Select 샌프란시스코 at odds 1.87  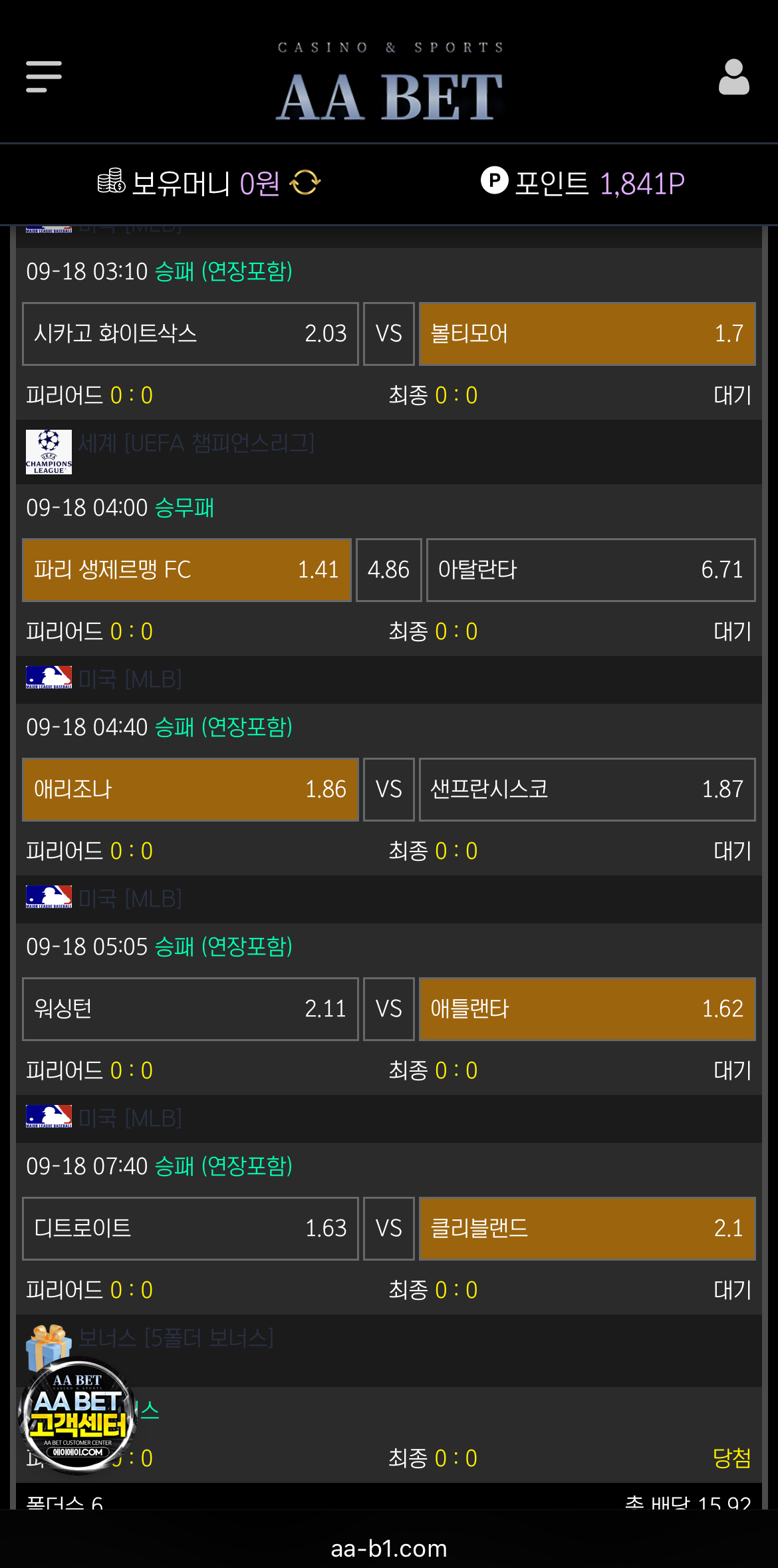coord(587,790)
